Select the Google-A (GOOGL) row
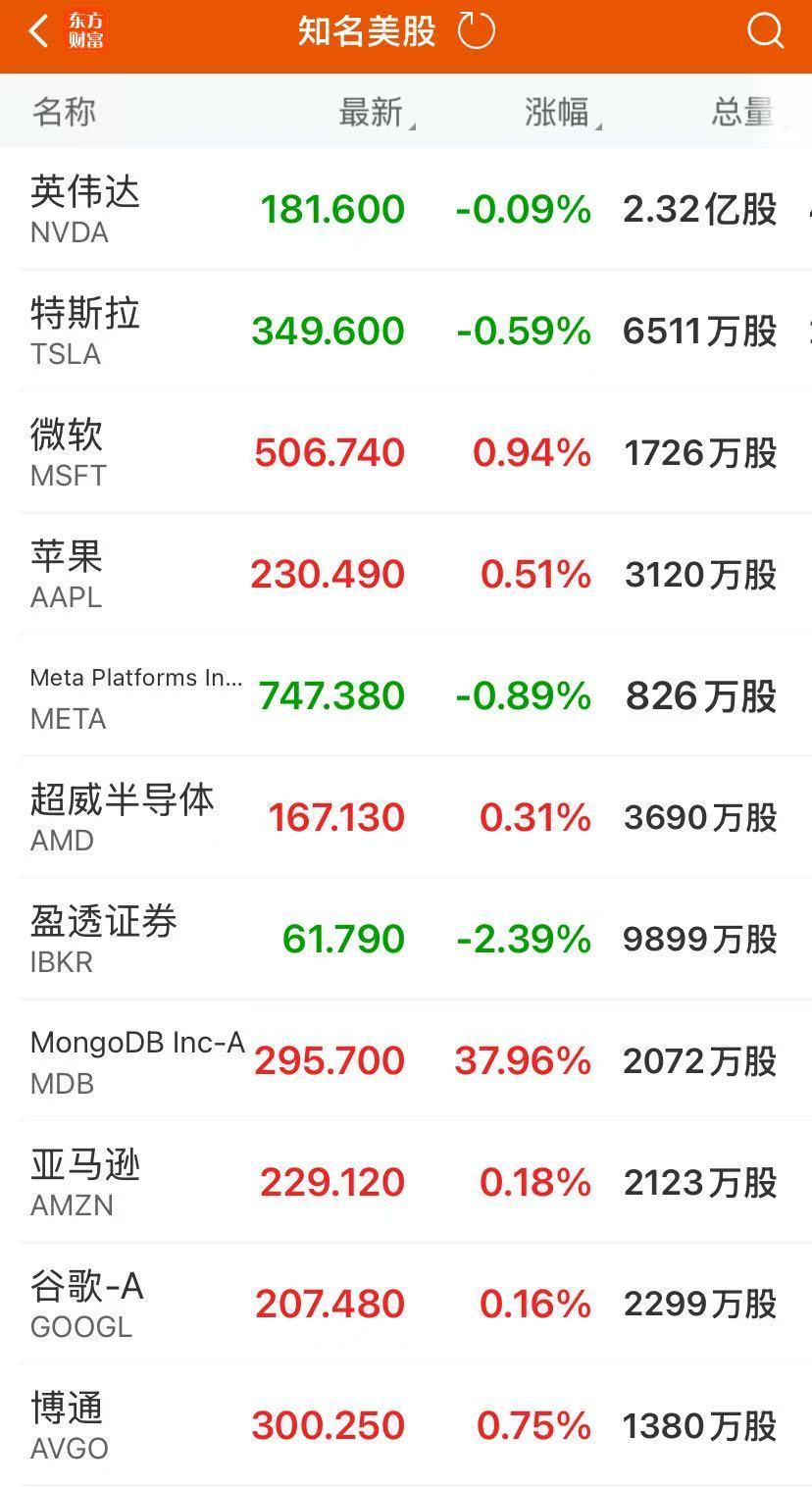This screenshot has height=1487, width=812. tap(406, 1304)
